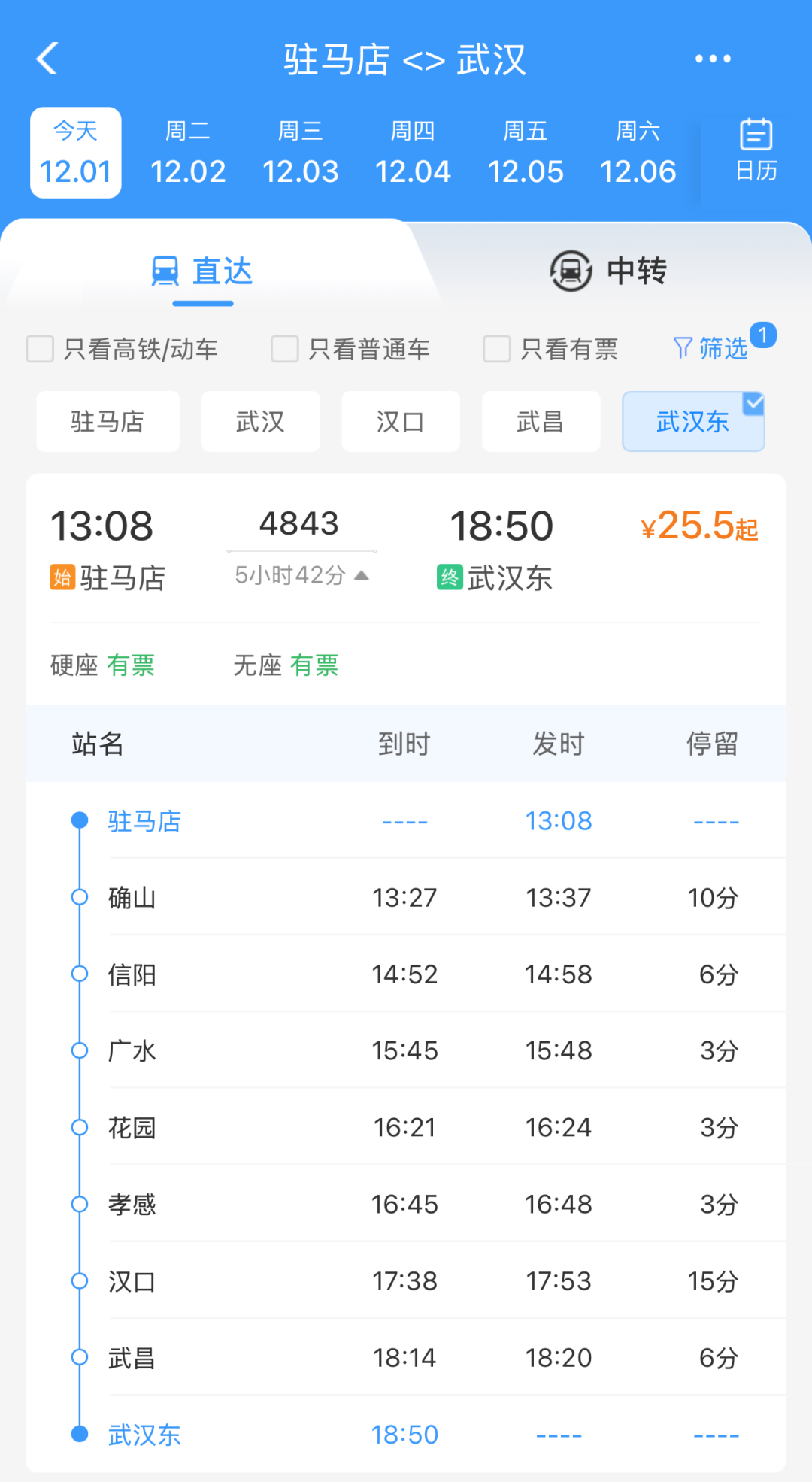The width and height of the screenshot is (812, 1482).
Task: Select the 驻马店 station chip
Action: click(x=108, y=421)
